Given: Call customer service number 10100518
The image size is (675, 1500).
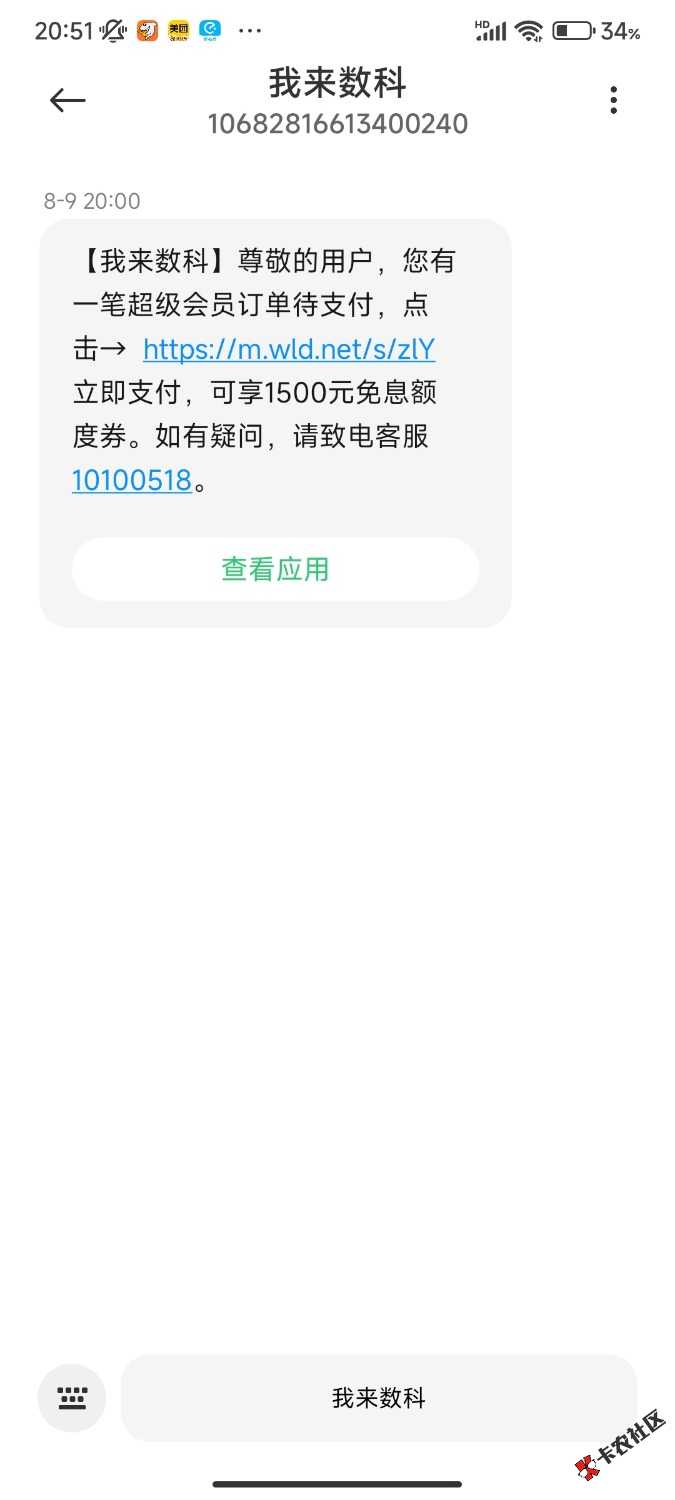Looking at the screenshot, I should 131,480.
